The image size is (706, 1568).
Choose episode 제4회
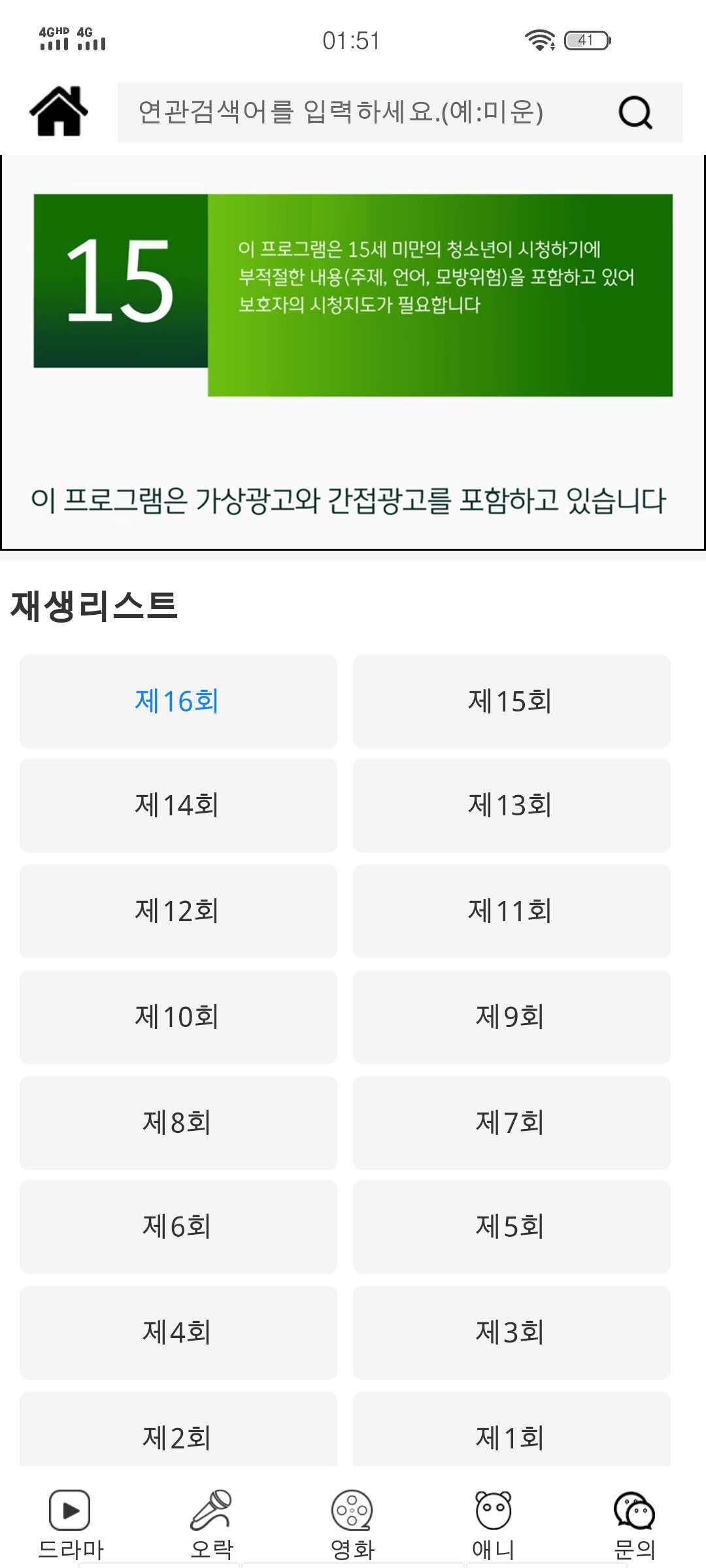click(178, 1333)
